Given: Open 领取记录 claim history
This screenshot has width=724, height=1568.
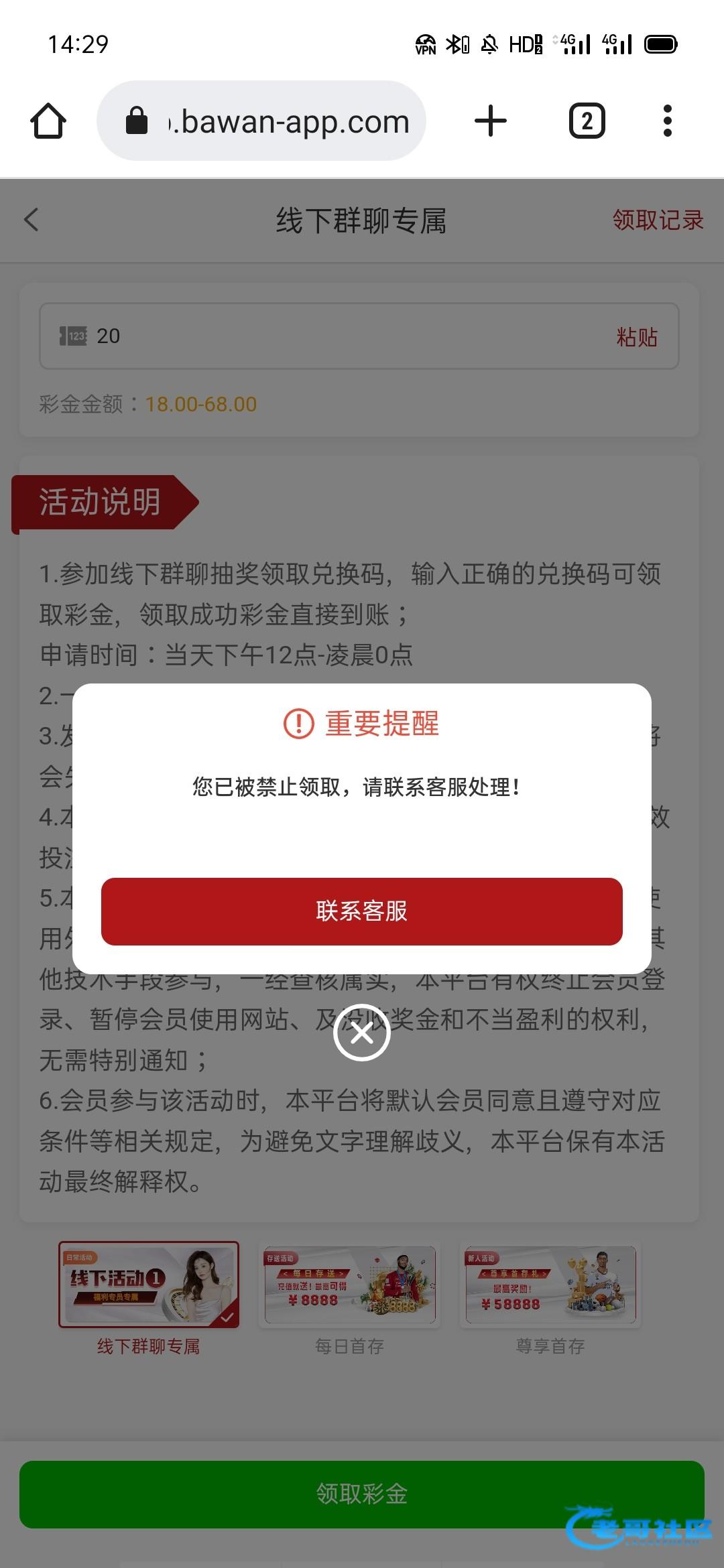Looking at the screenshot, I should (x=658, y=220).
